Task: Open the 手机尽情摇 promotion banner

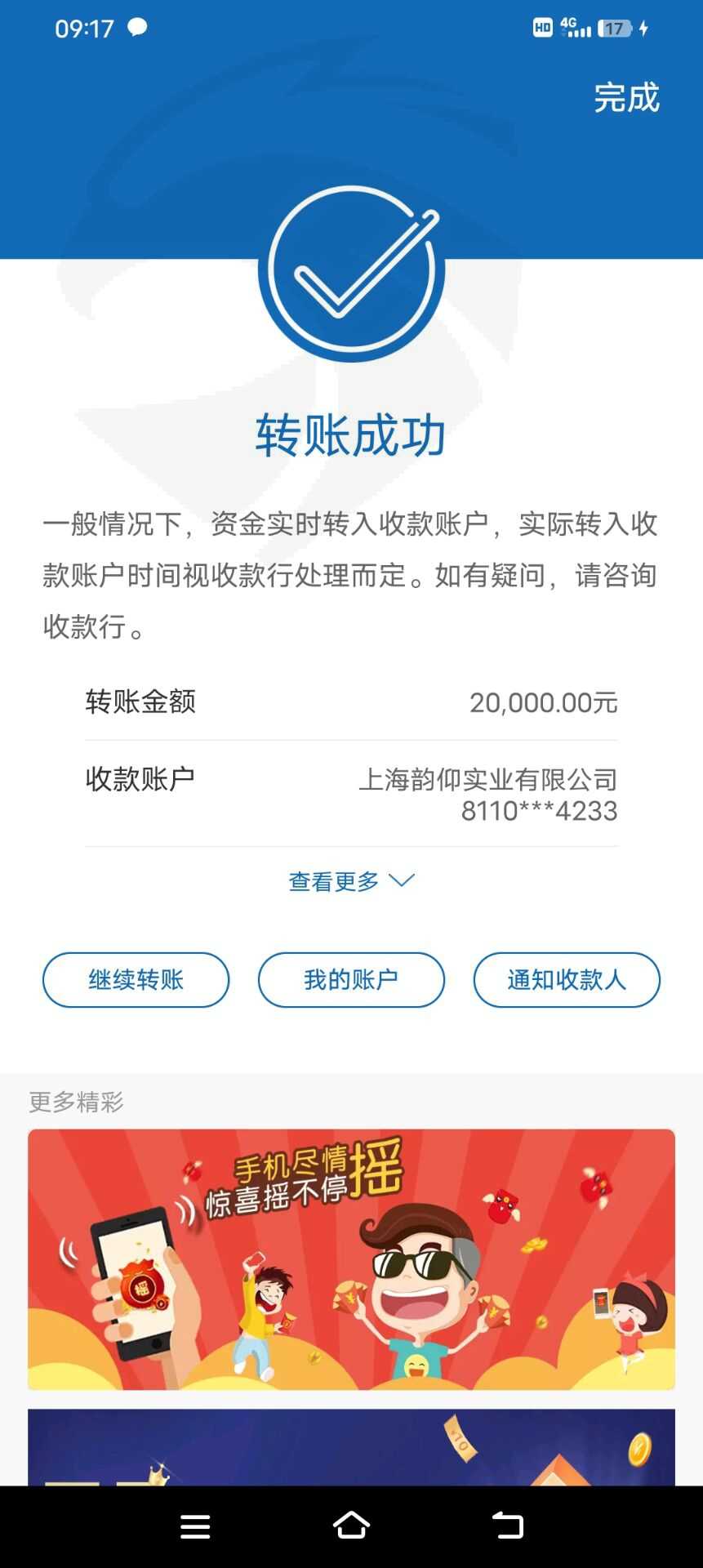Action: 351,1259
